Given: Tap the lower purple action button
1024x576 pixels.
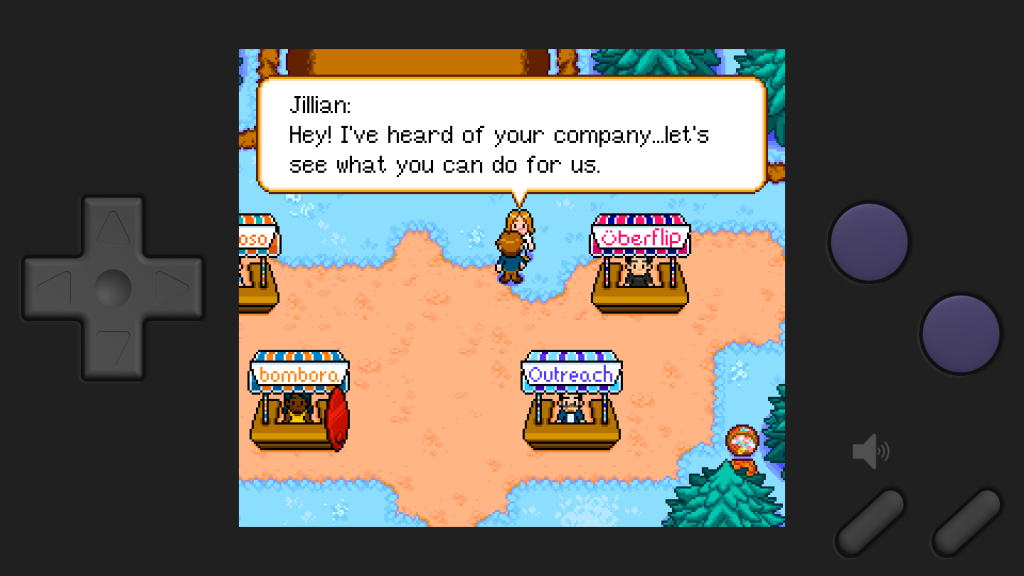Looking at the screenshot, I should [x=960, y=334].
